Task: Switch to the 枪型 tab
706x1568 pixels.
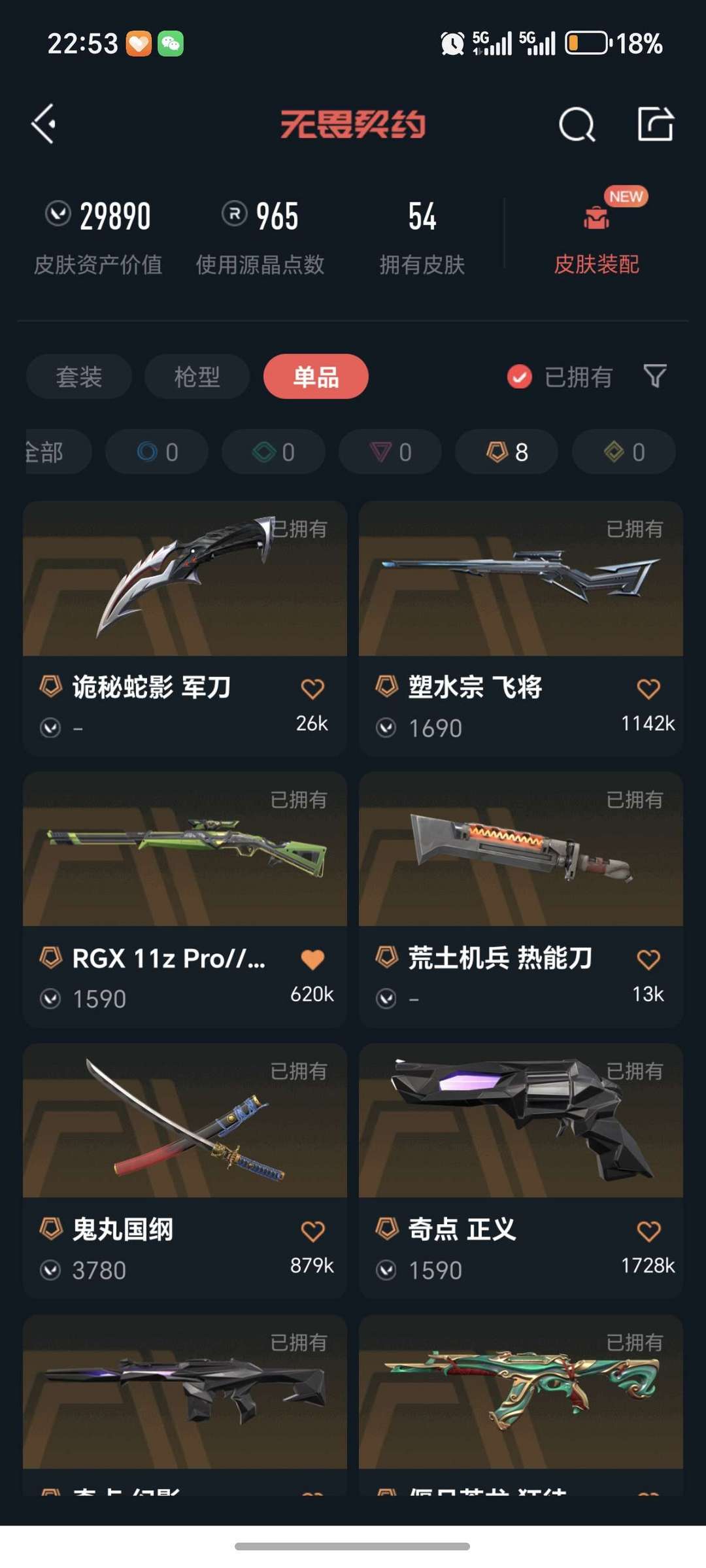Action: tap(197, 377)
